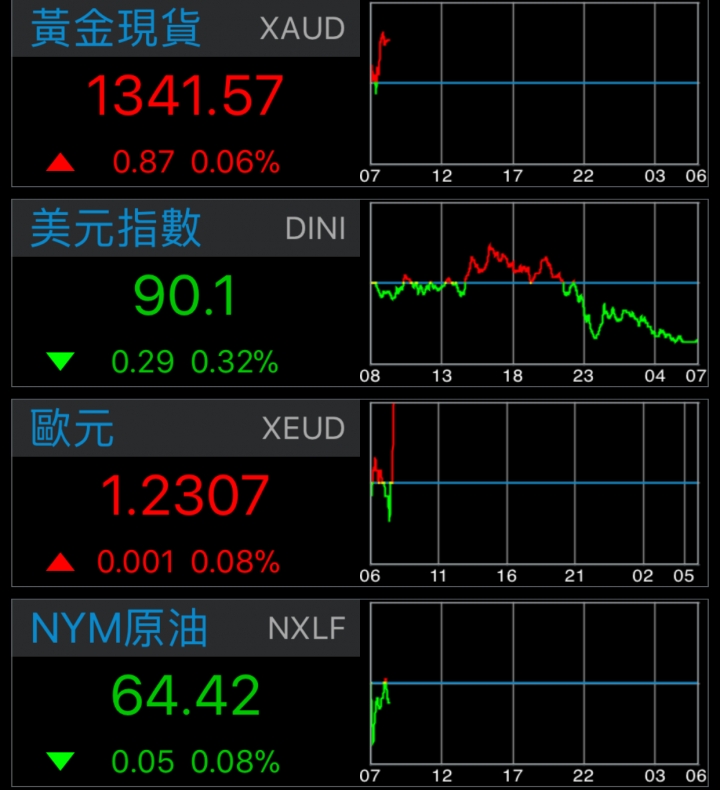The width and height of the screenshot is (720, 790).
Task: Open NYM原油 NXLF quote details
Action: pos(186,694)
